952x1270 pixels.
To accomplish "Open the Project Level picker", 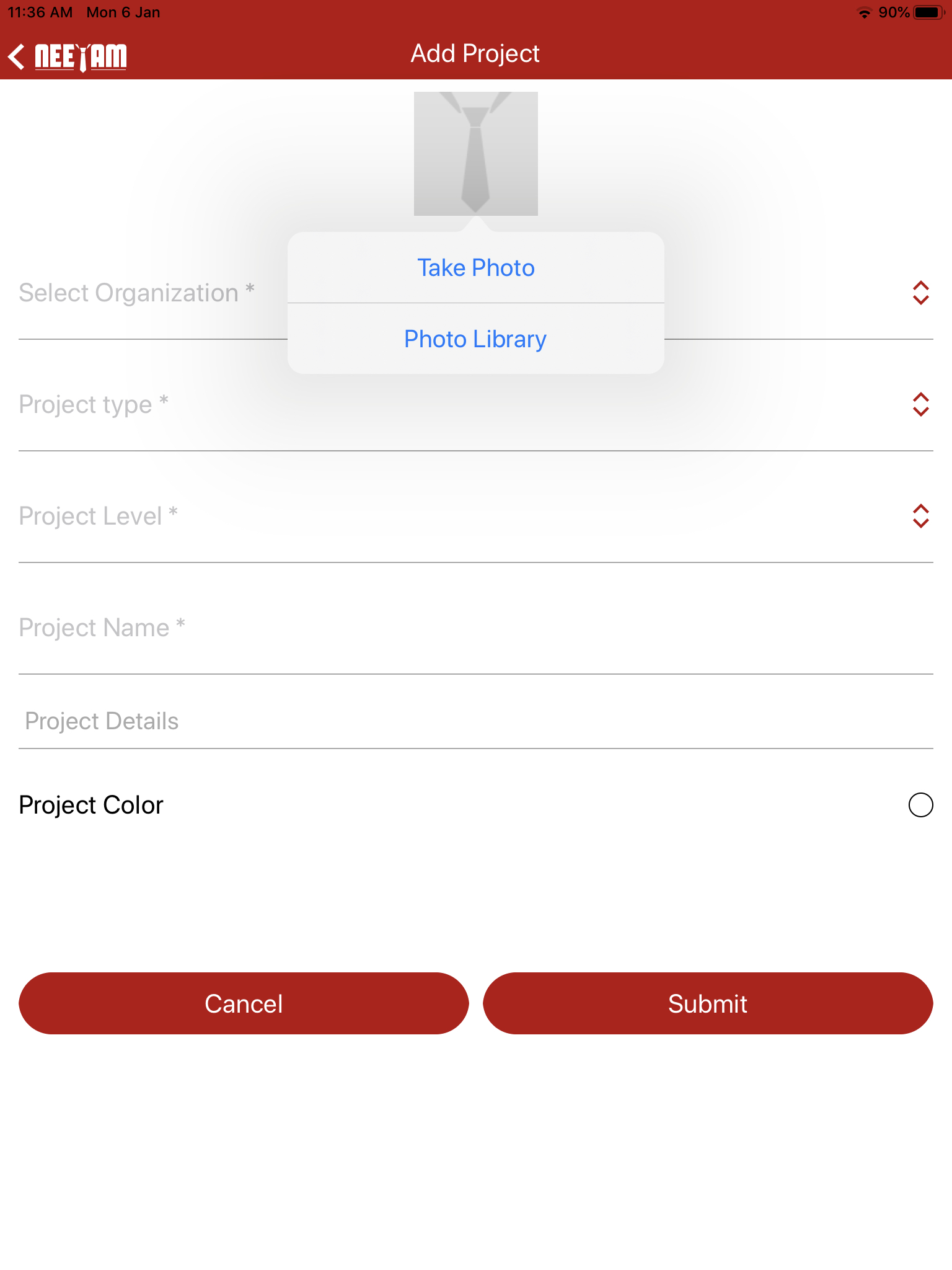I will pos(920,516).
